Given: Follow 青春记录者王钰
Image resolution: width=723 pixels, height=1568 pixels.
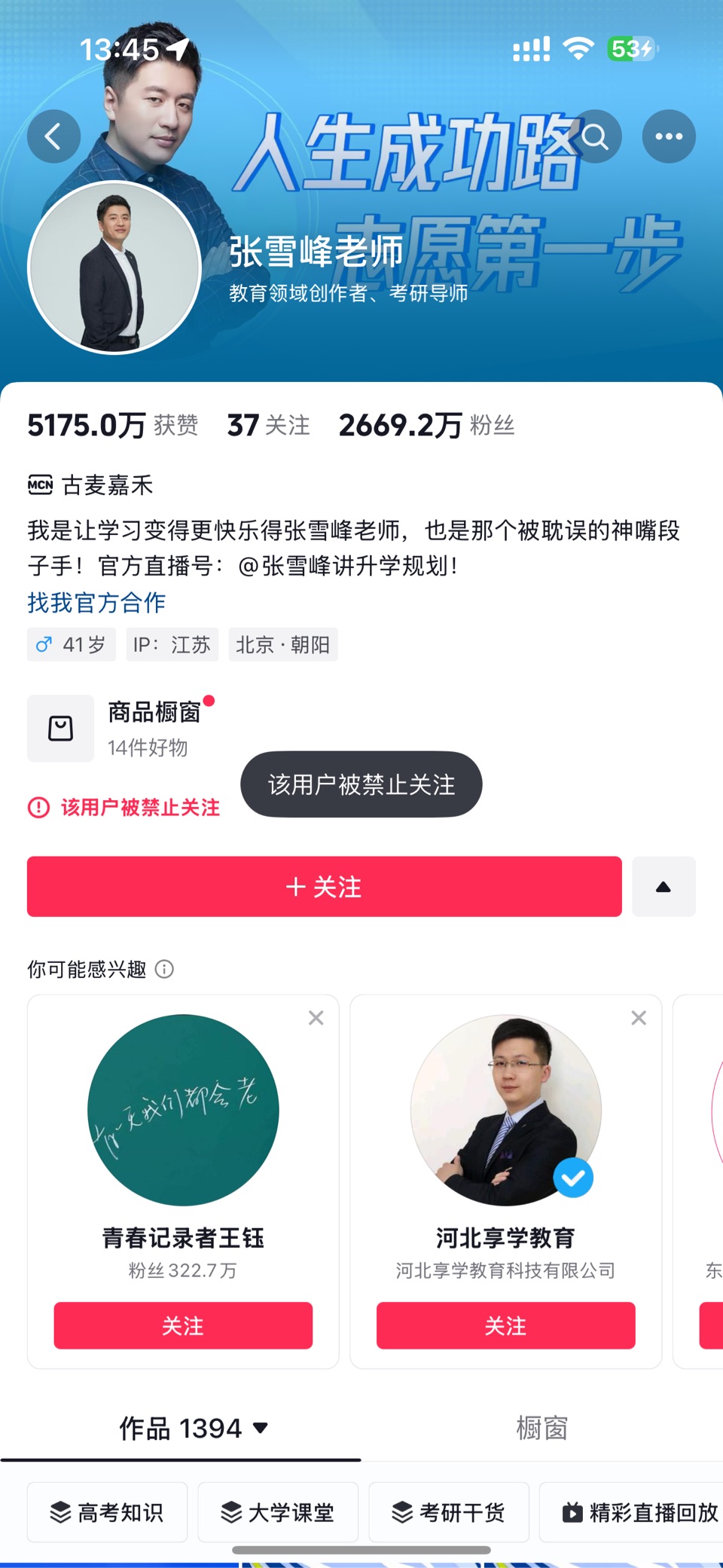Looking at the screenshot, I should click(183, 1325).
